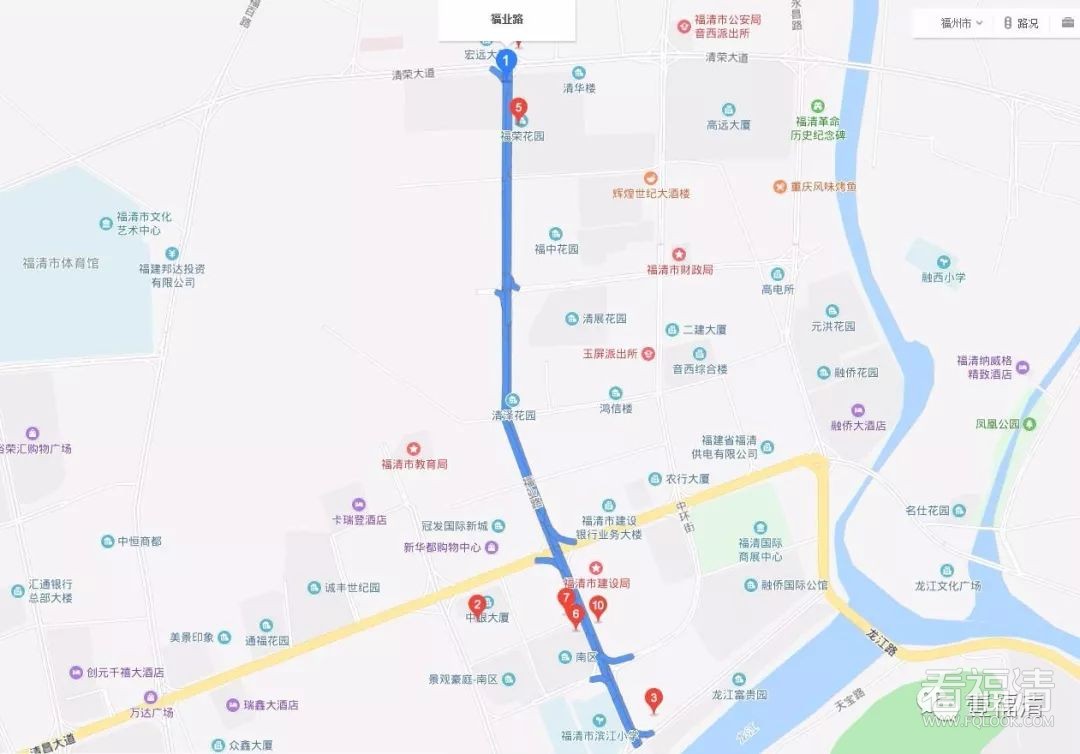Toggle the 路况 traffic layer
Screen dimensions: 1080x754
1020,23
